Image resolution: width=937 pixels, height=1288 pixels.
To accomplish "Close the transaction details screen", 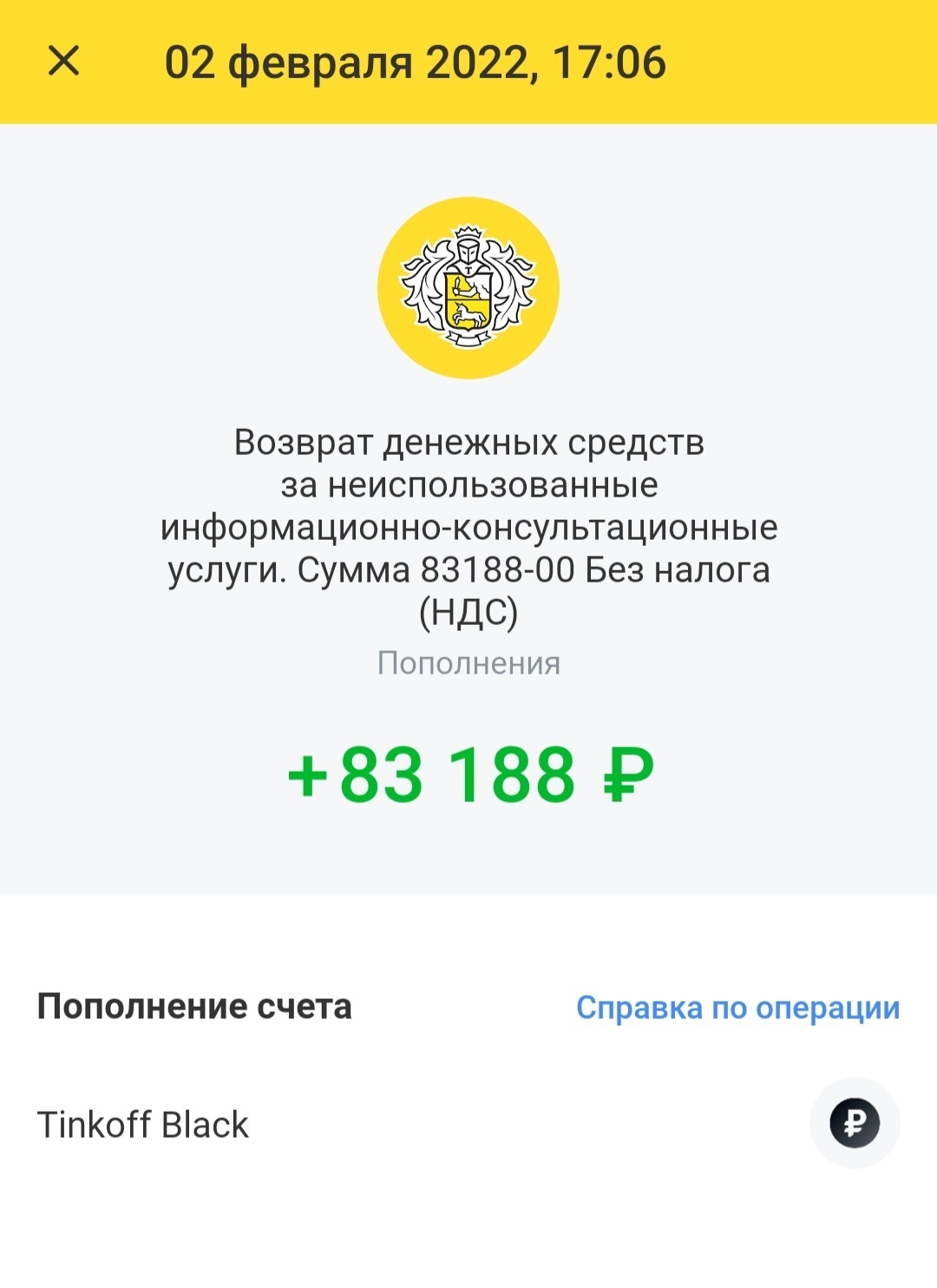I will [63, 62].
